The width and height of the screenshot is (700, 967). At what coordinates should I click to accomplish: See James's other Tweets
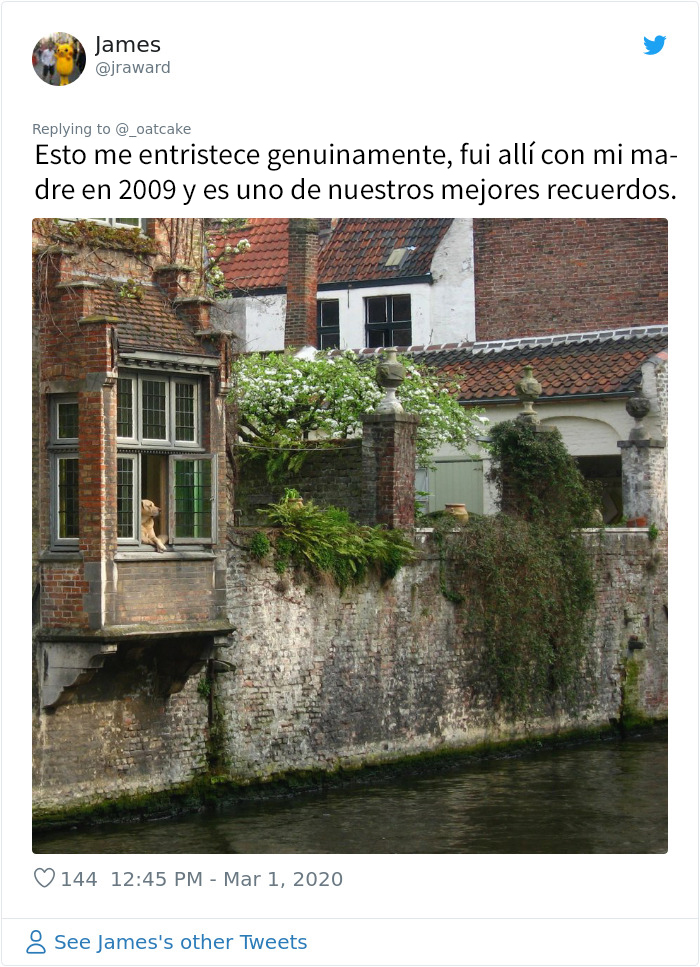click(180, 942)
